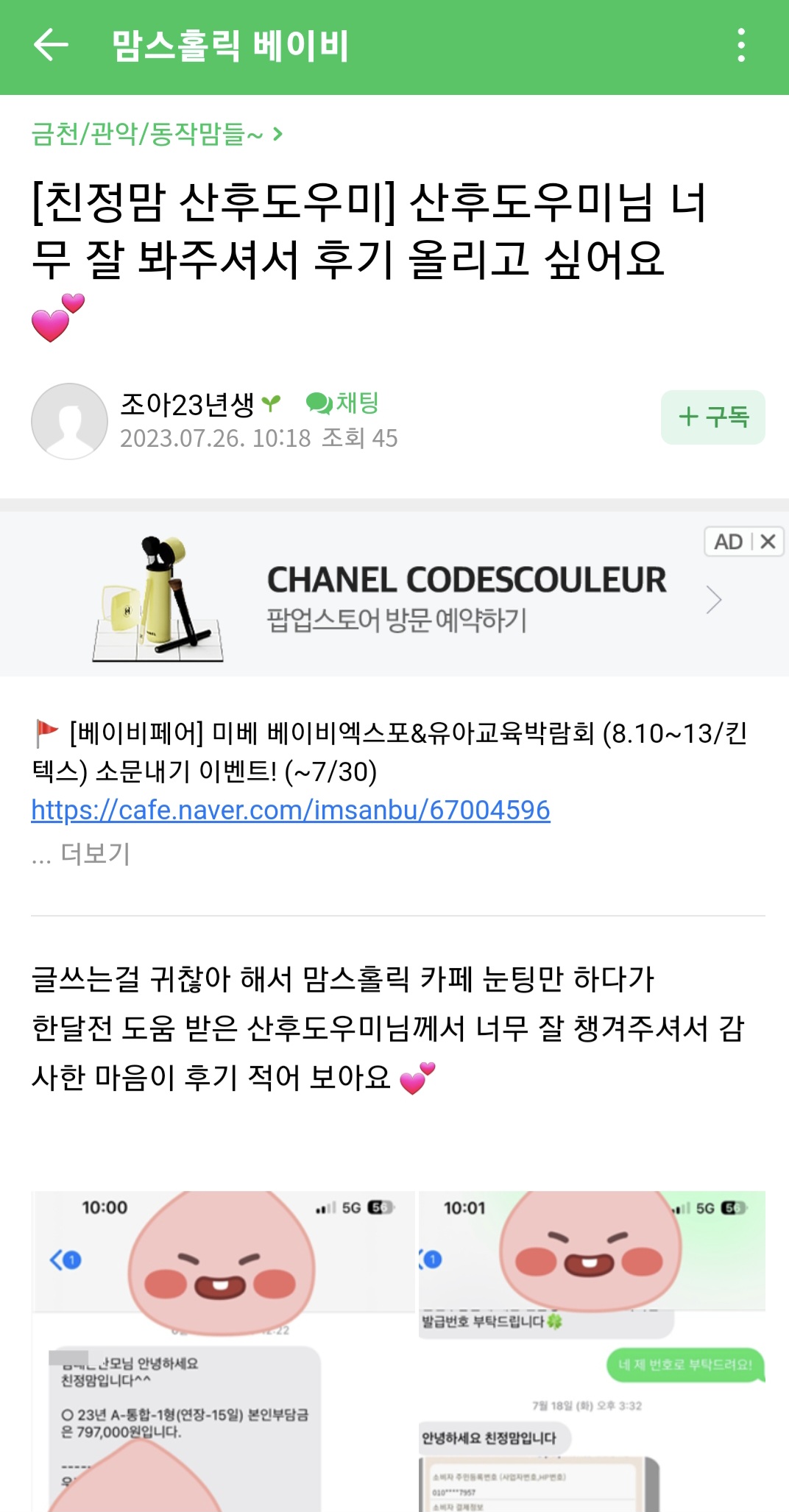View profile picture of 조아23년생

(x=69, y=421)
